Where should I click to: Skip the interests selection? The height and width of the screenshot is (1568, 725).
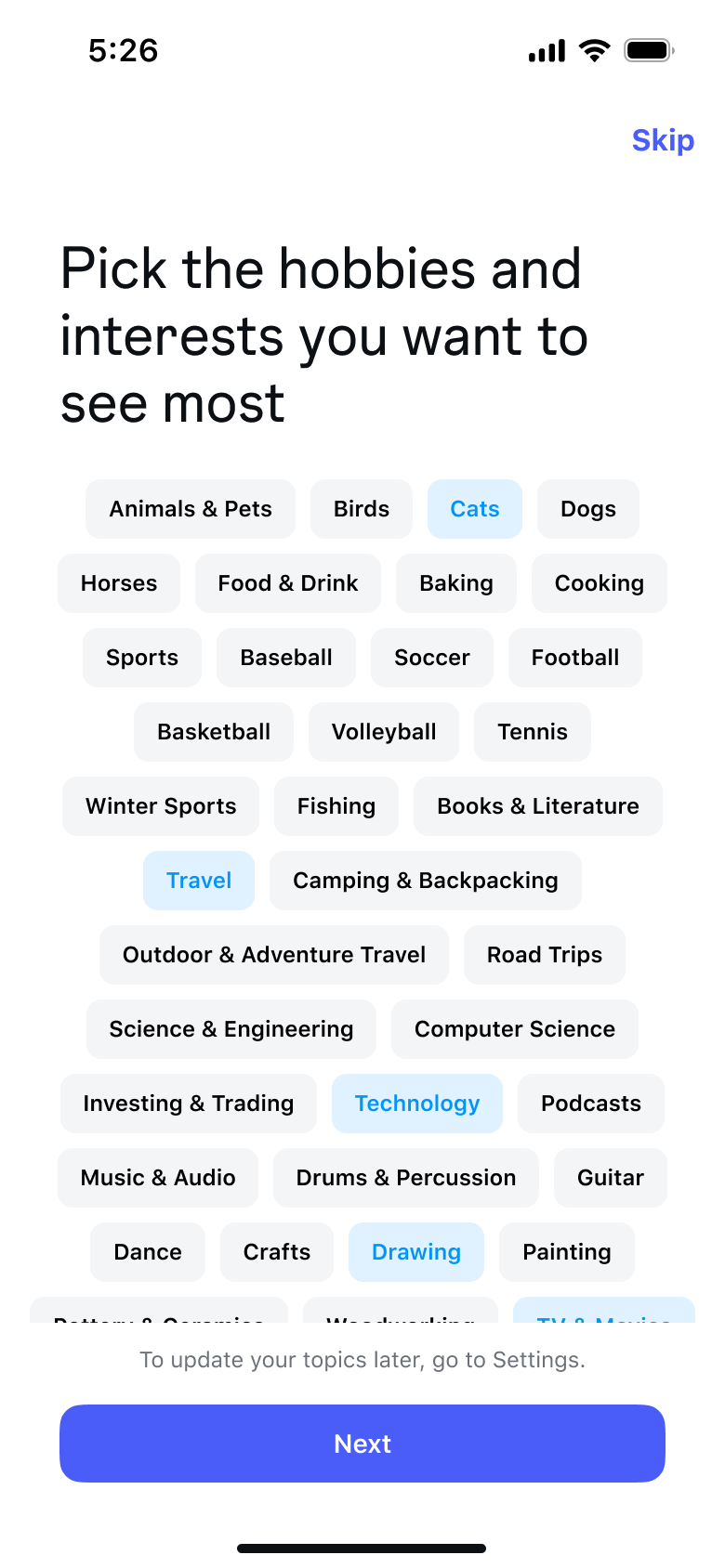click(663, 140)
